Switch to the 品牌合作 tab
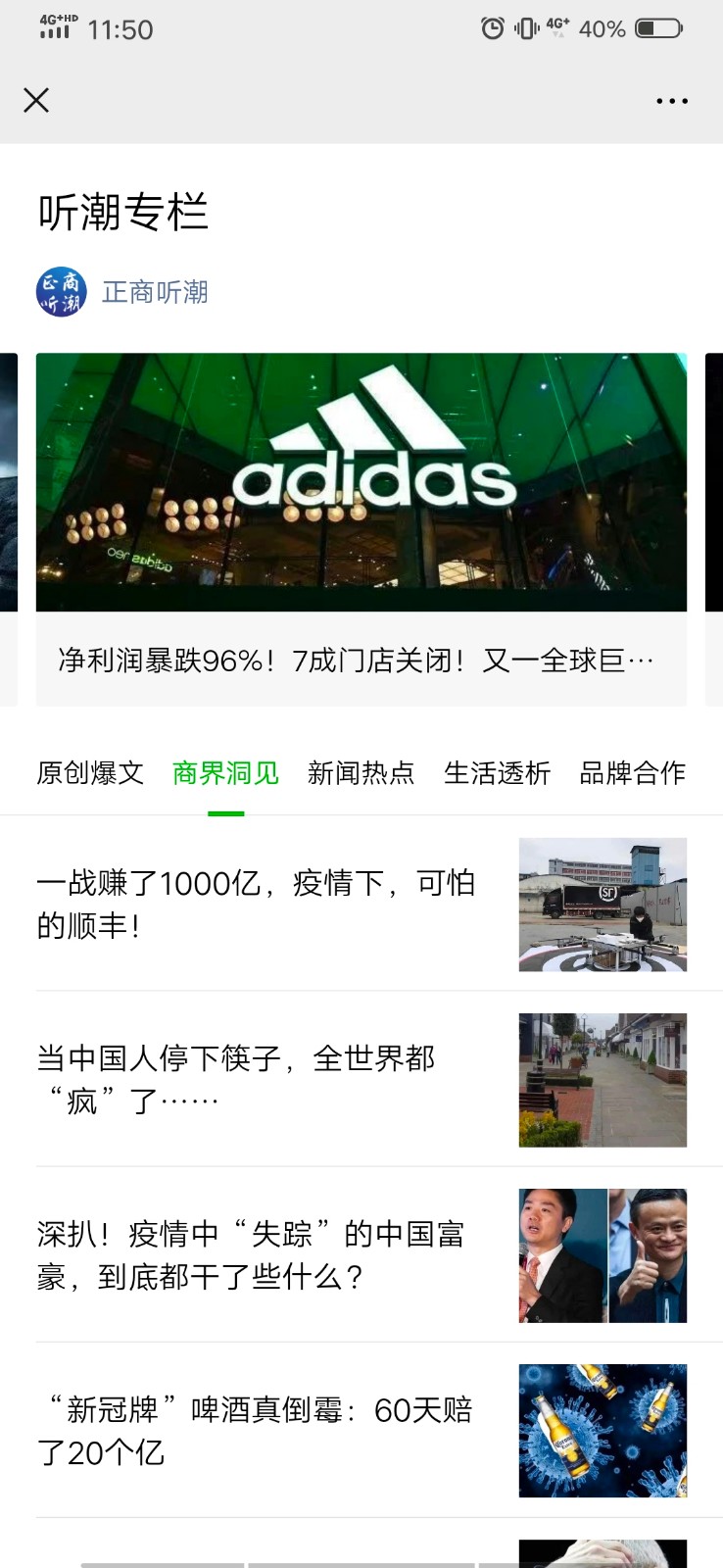Viewport: 723px width, 1568px height. [632, 773]
